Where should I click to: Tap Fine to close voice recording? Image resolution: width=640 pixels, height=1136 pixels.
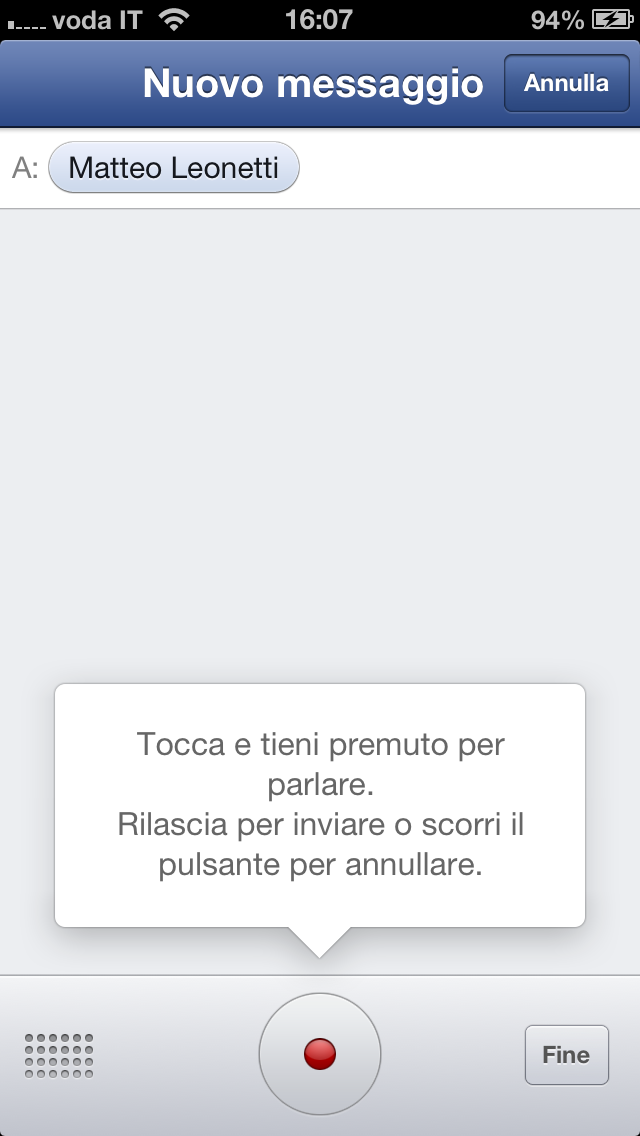(566, 1055)
